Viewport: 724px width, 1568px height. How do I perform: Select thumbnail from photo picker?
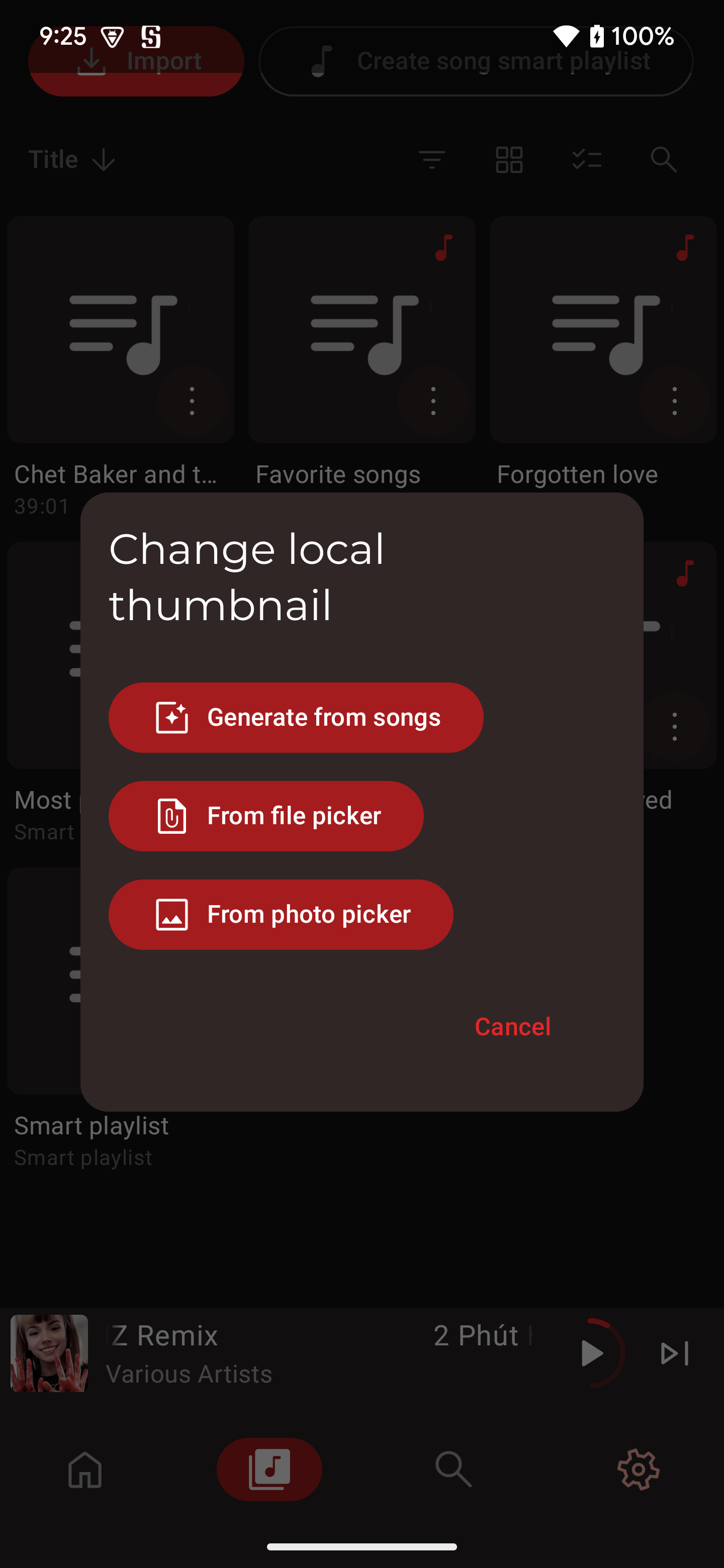point(281,914)
